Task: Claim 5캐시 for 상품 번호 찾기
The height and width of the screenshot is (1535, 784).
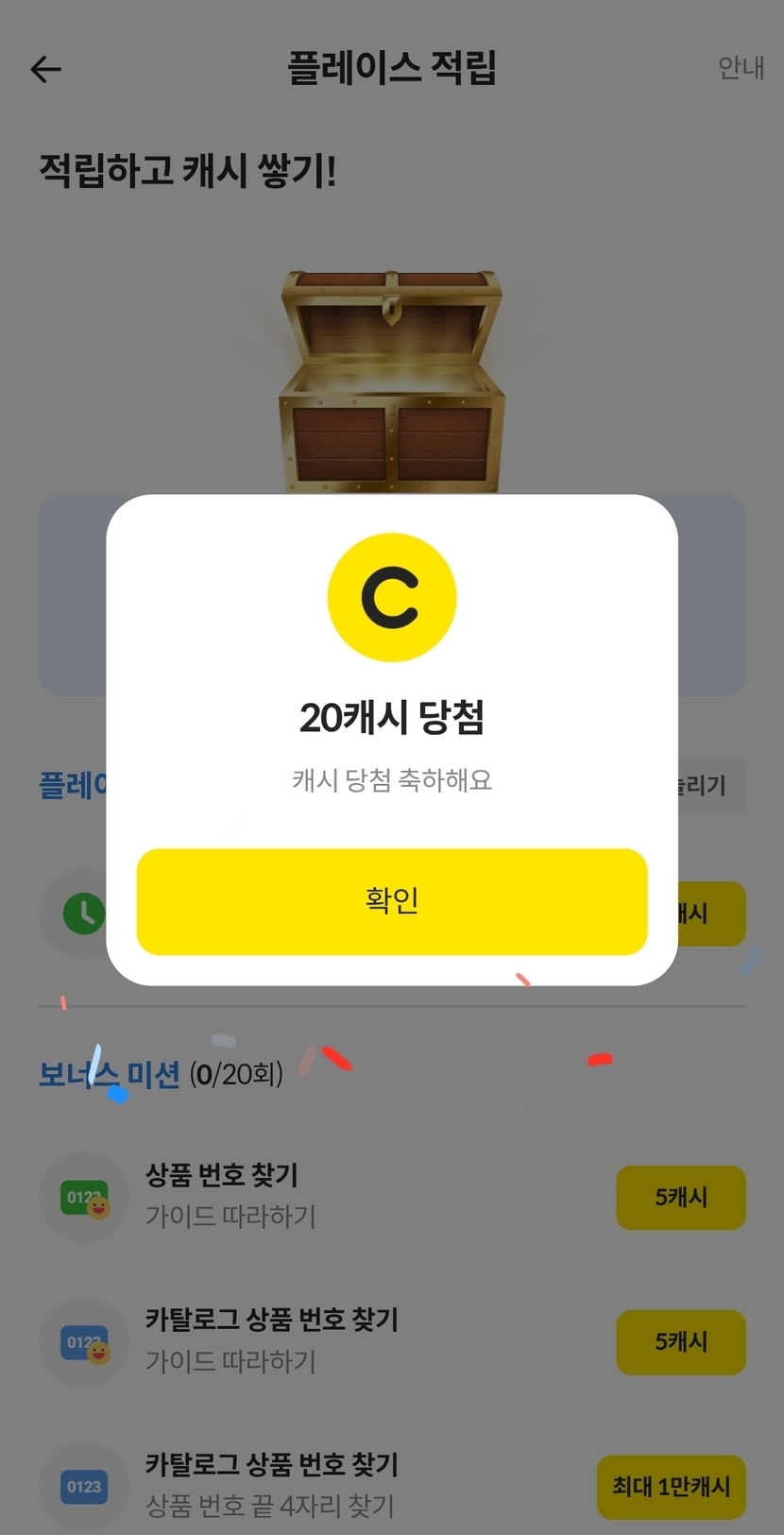Action: pos(680,1197)
